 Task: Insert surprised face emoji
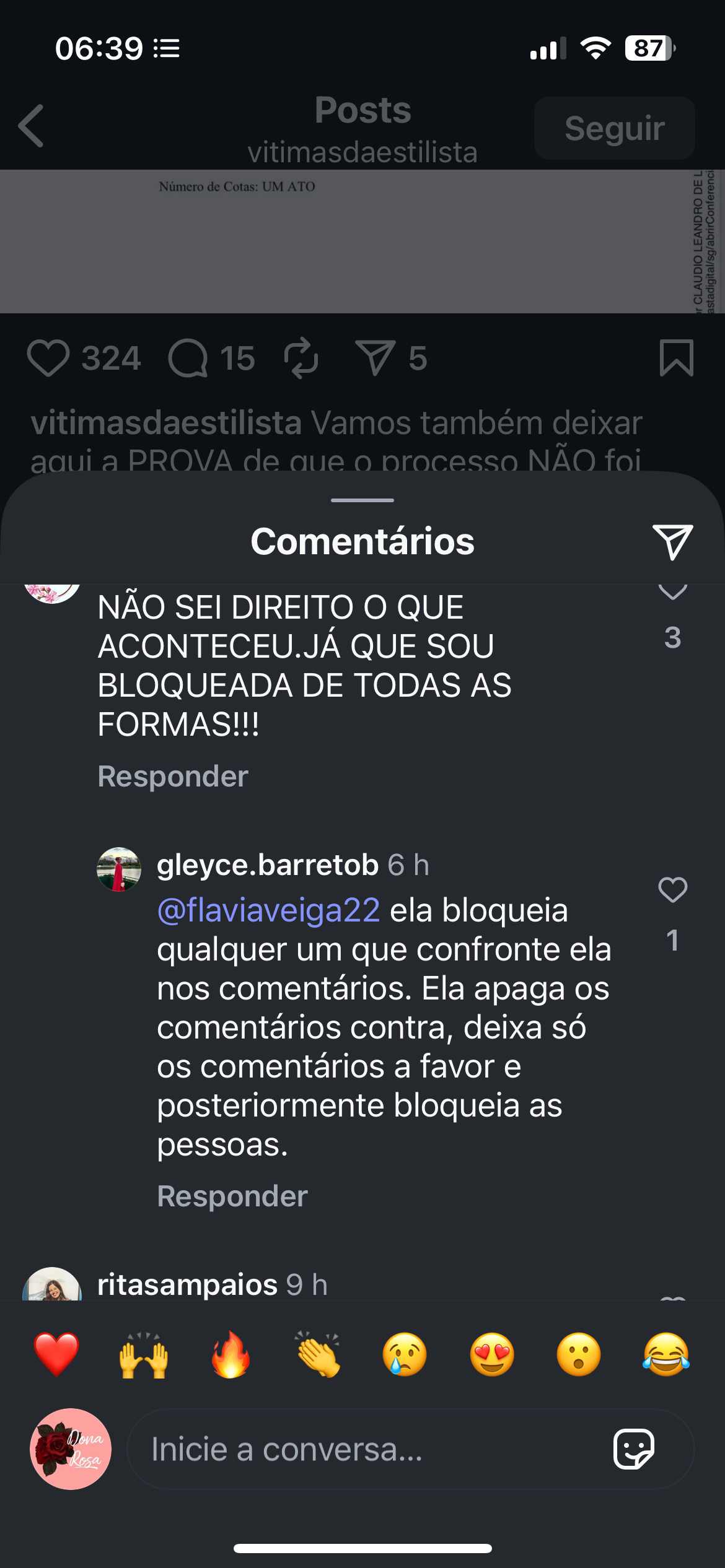click(x=579, y=1354)
